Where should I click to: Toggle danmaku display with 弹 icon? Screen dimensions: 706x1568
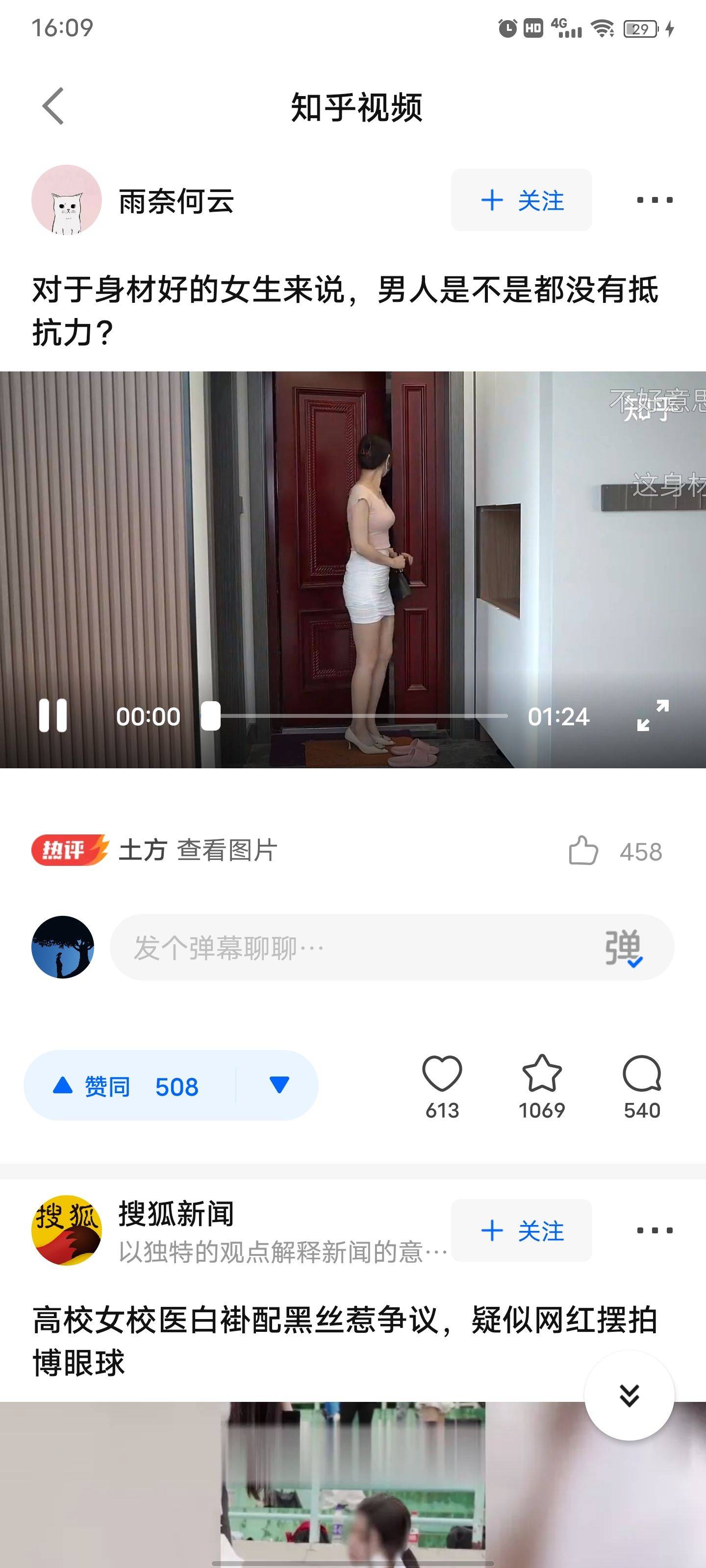(623, 948)
